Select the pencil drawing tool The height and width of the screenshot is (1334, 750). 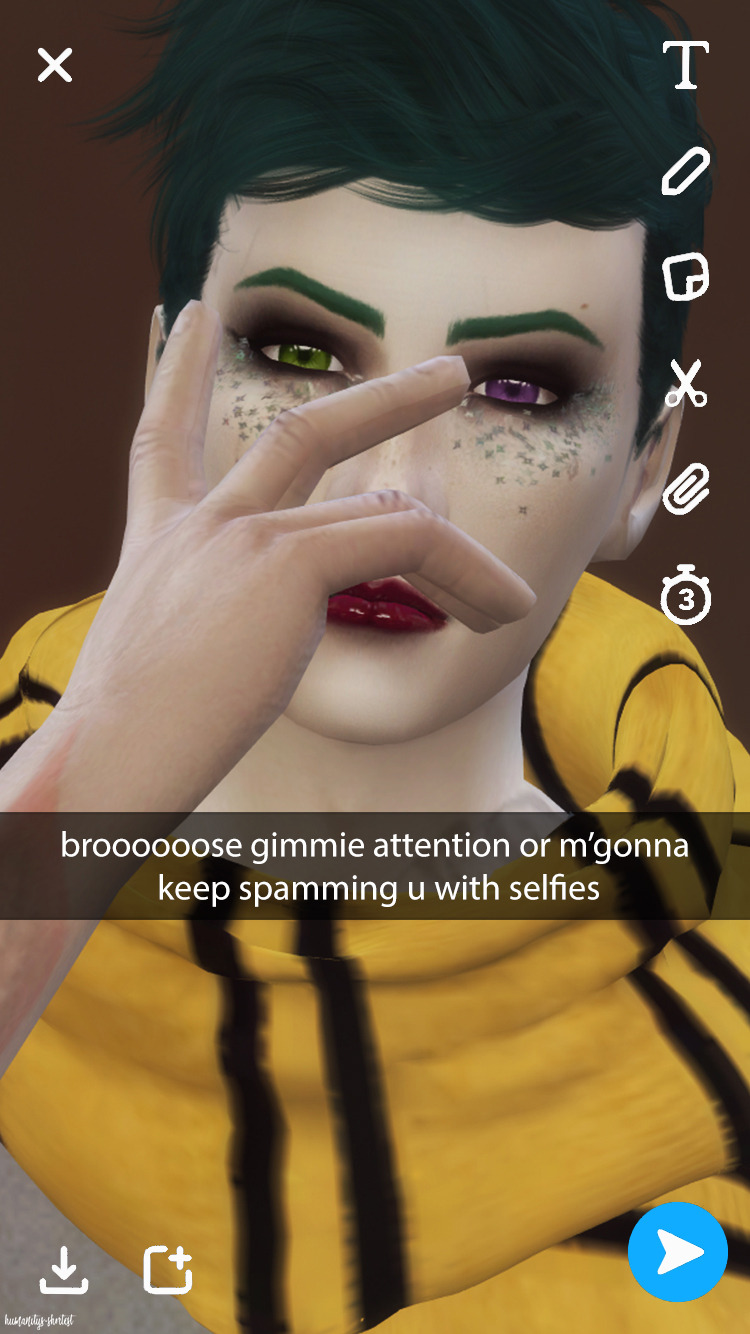[686, 171]
